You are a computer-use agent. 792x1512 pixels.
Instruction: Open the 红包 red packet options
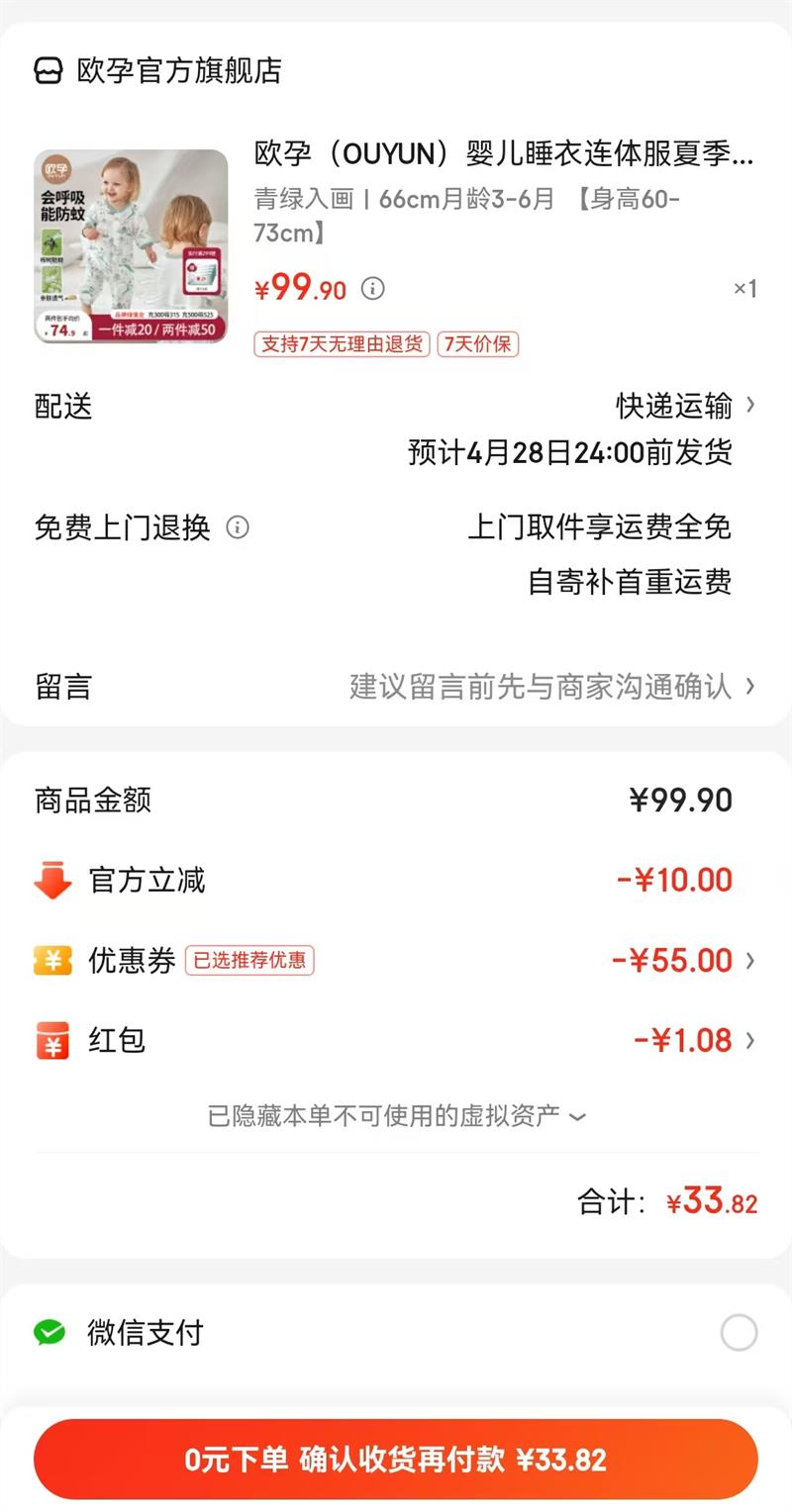point(693,1041)
